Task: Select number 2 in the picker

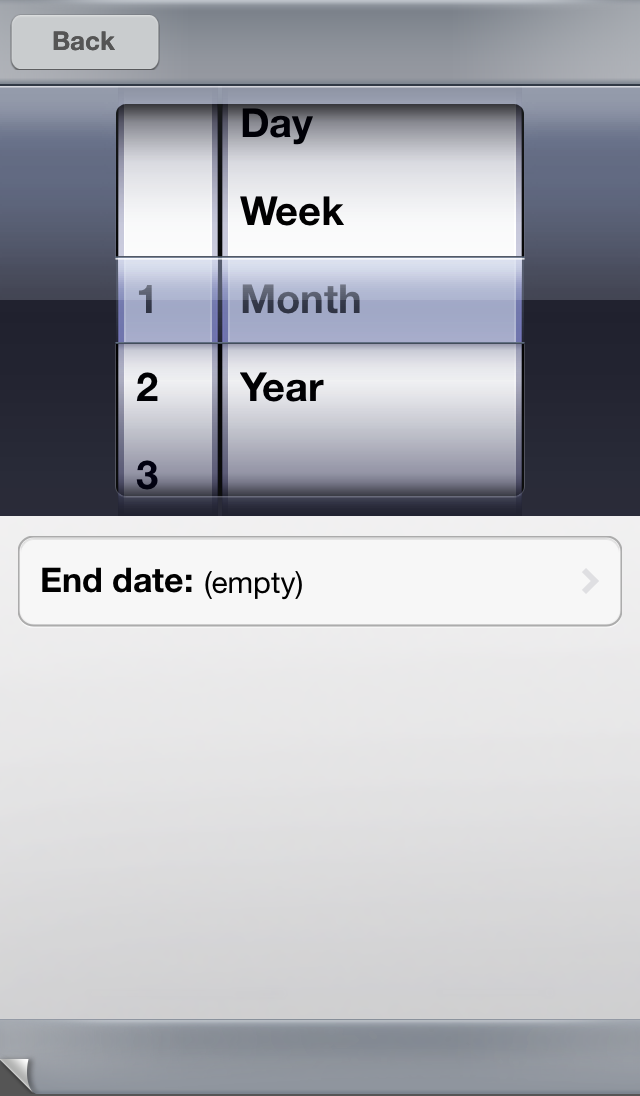Action: coord(147,388)
